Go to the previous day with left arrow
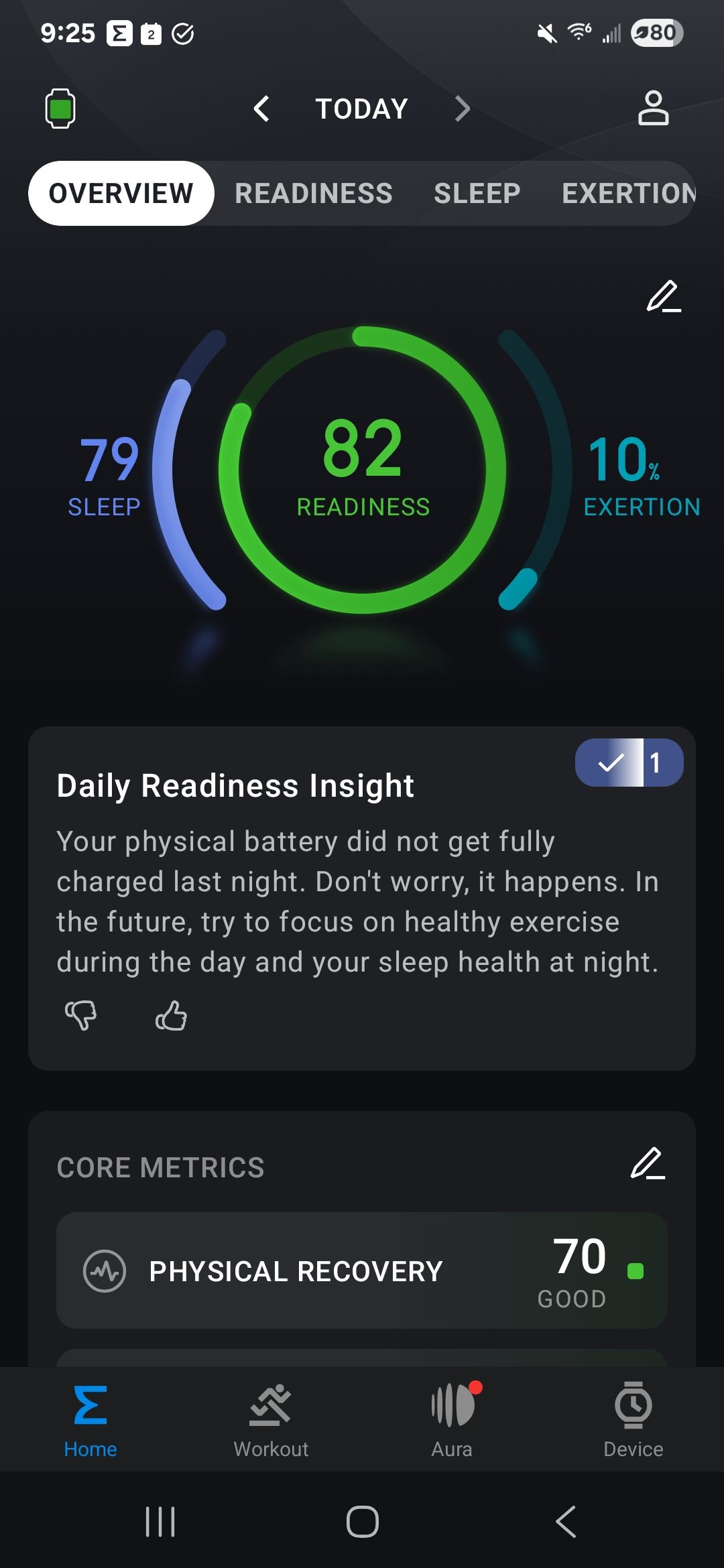724x1568 pixels. (x=261, y=109)
